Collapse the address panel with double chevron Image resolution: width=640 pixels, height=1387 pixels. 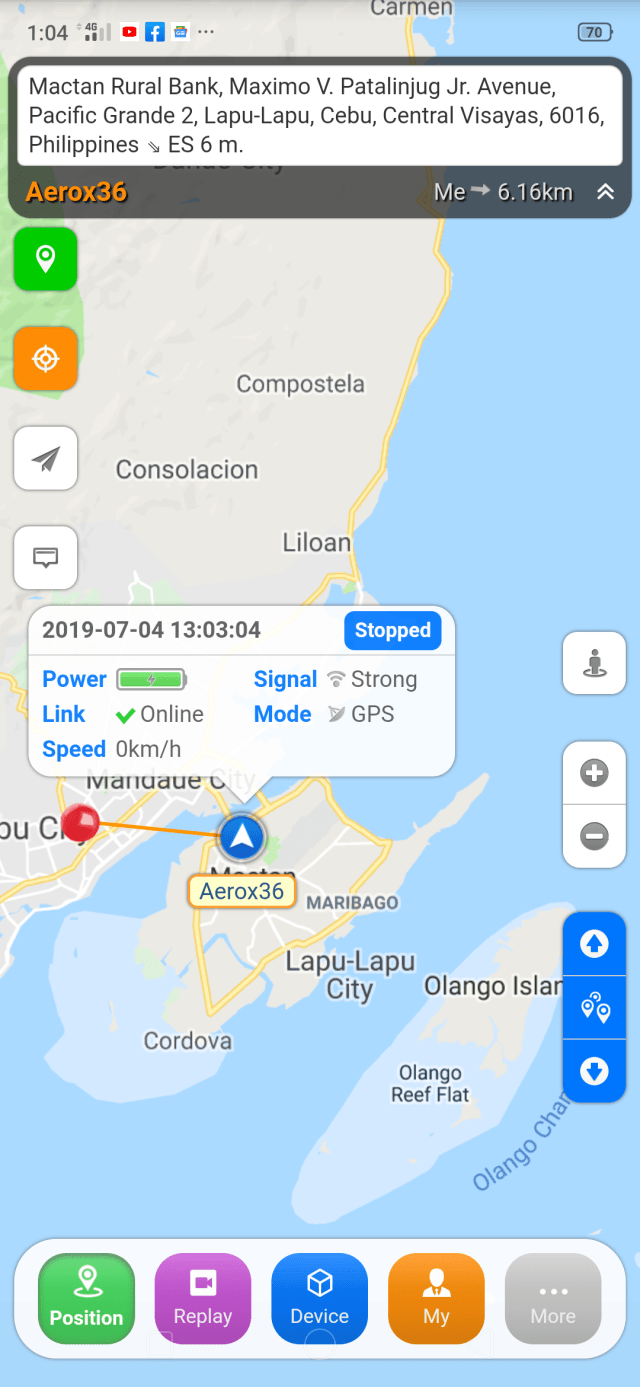(x=605, y=192)
